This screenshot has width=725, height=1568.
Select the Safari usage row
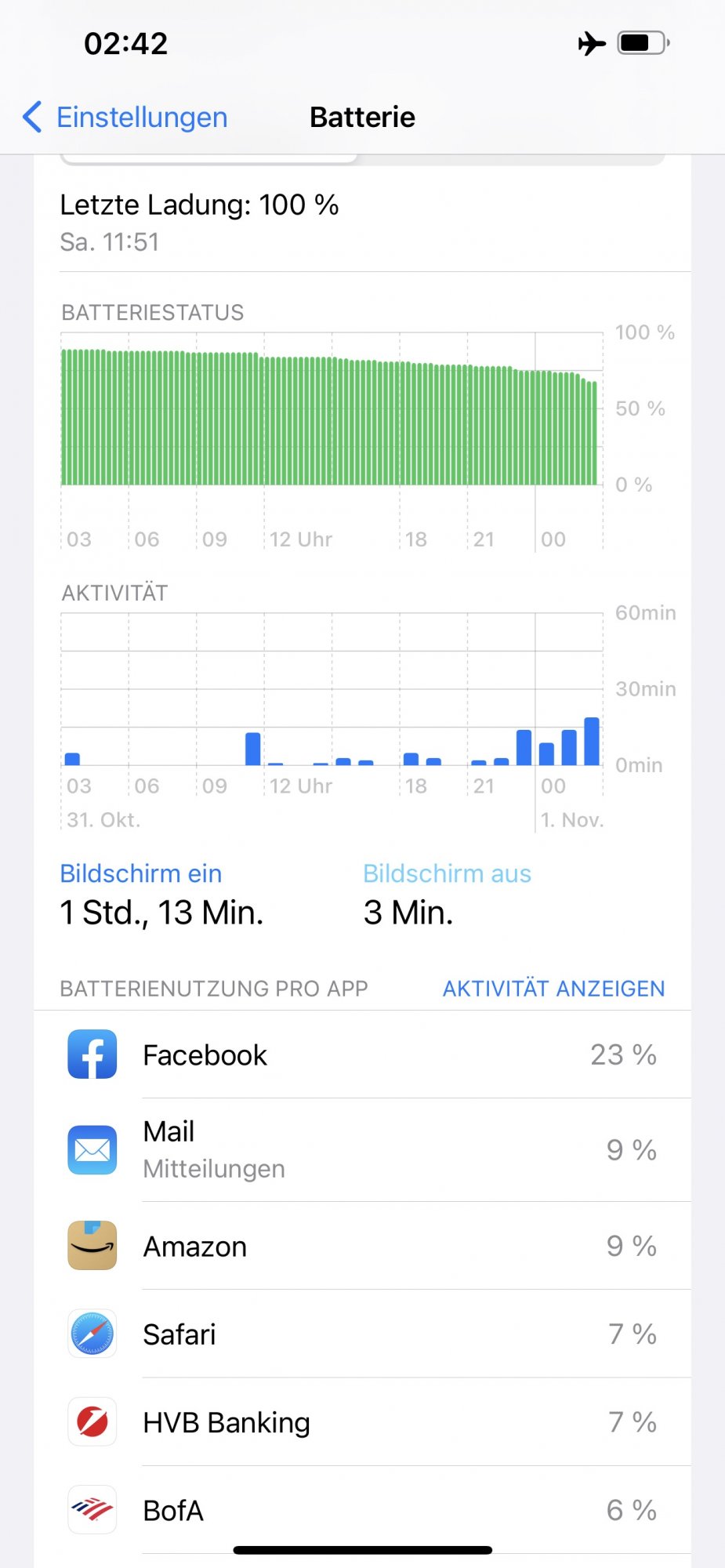click(362, 1334)
